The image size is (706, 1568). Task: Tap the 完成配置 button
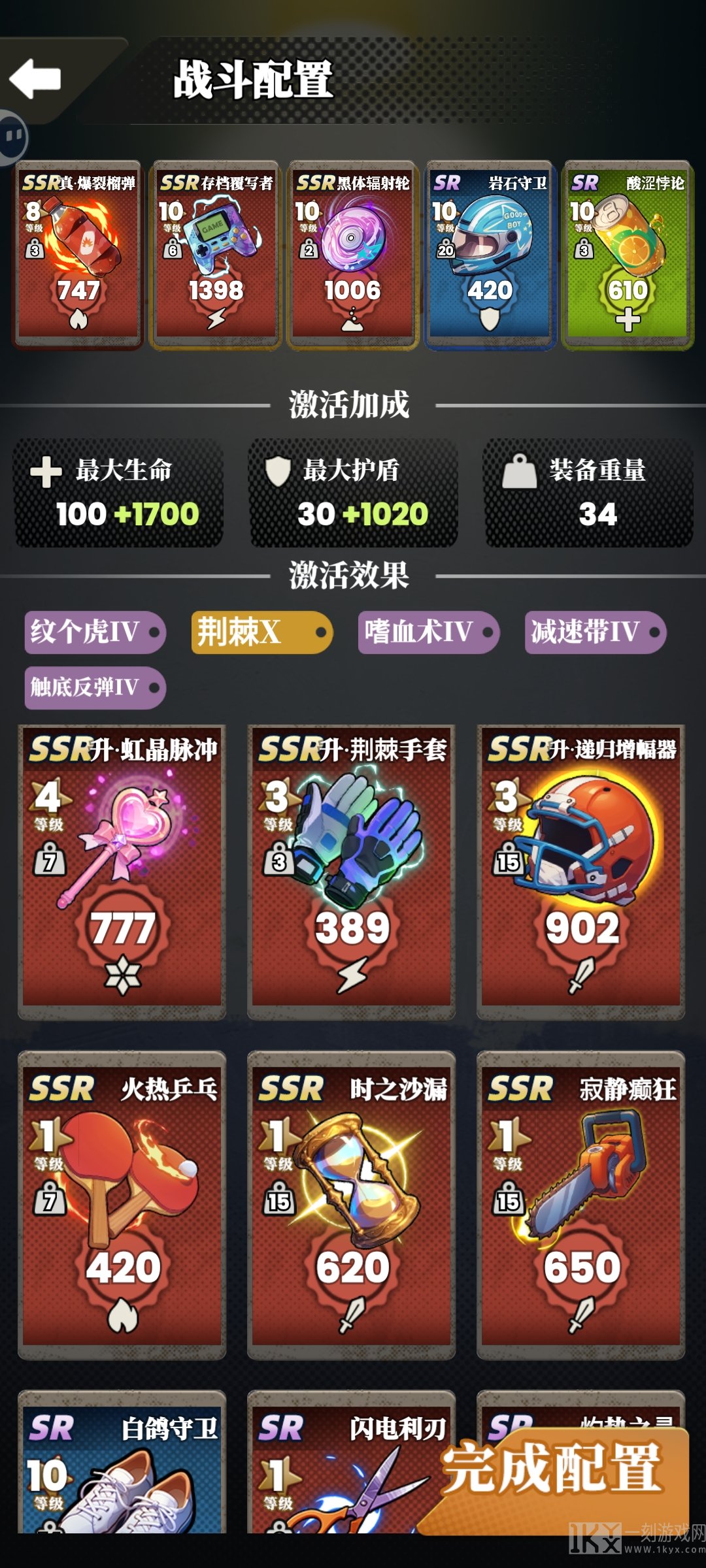[x=552, y=1470]
